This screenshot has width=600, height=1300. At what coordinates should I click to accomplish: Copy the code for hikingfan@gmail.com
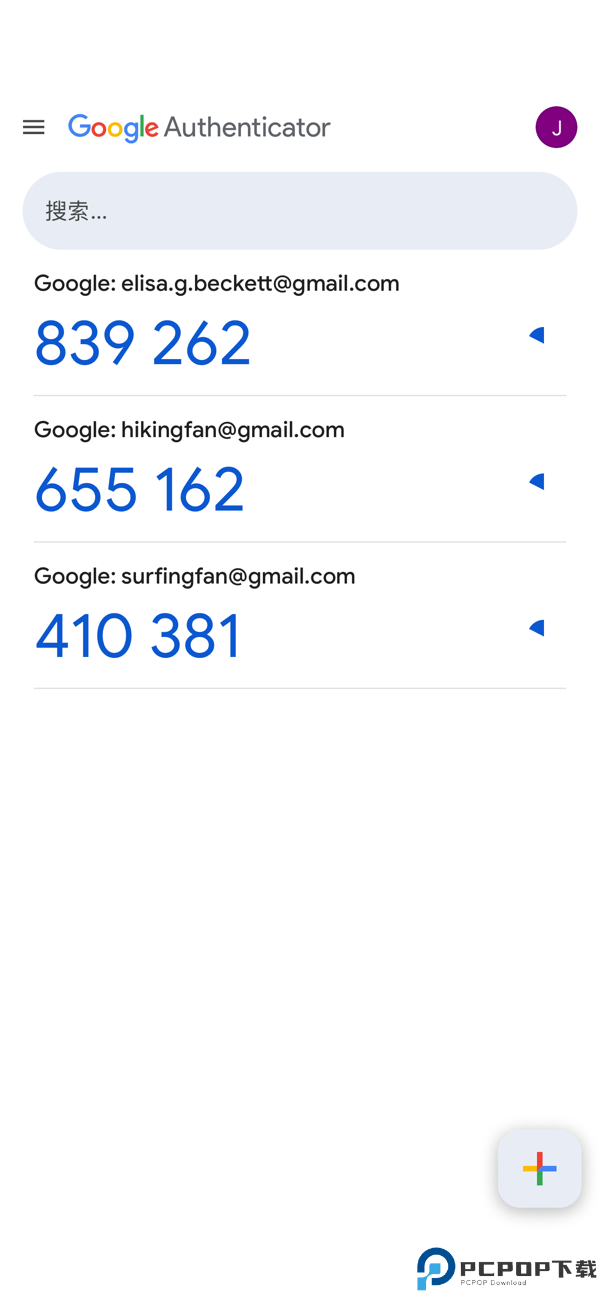140,490
